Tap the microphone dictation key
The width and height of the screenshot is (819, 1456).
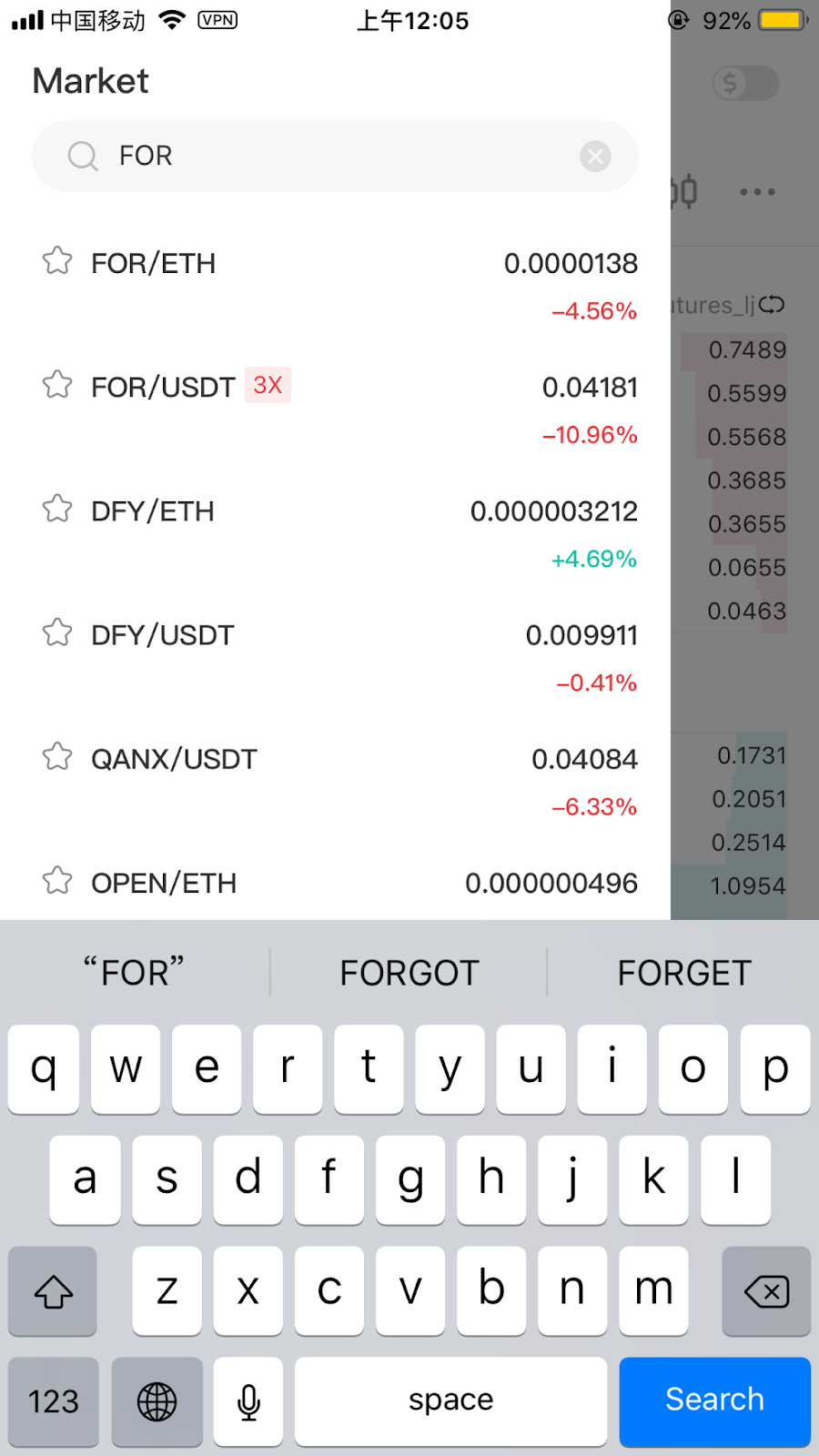coord(248,1400)
